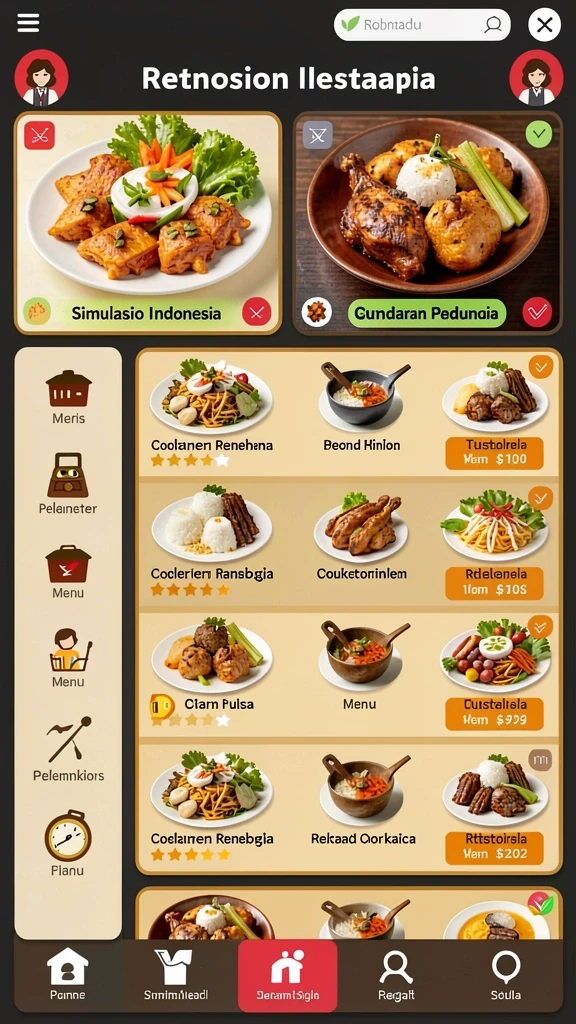The height and width of the screenshot is (1024, 576).
Task: Tap the Rdelonela $10S button
Action: click(x=495, y=583)
